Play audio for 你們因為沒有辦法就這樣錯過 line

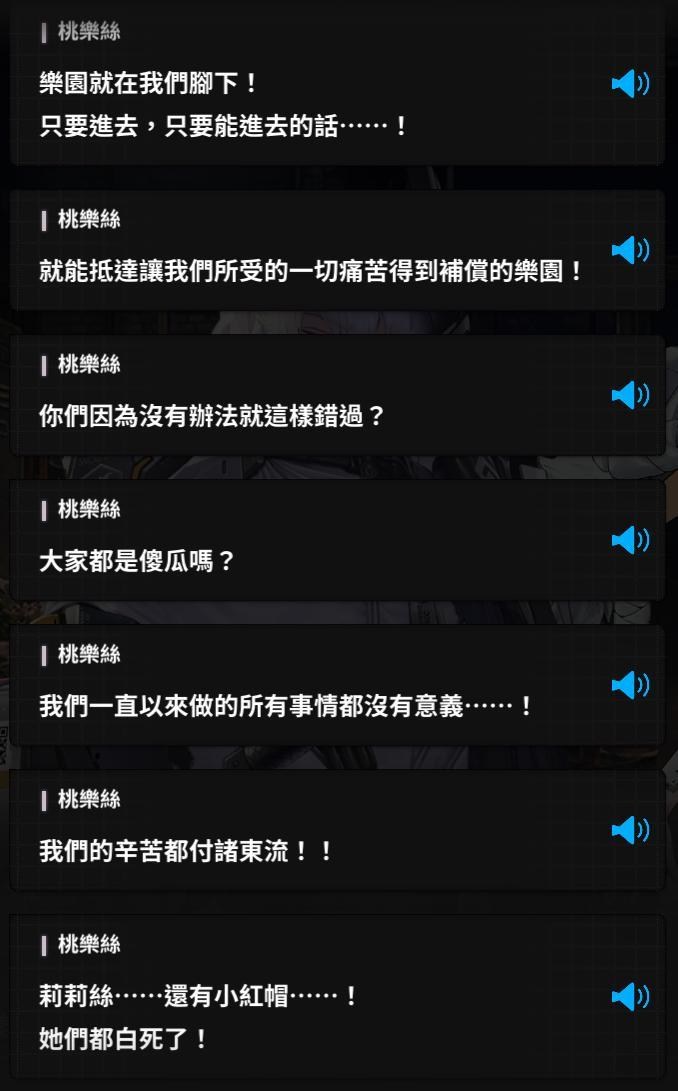pyautogui.click(x=630, y=395)
